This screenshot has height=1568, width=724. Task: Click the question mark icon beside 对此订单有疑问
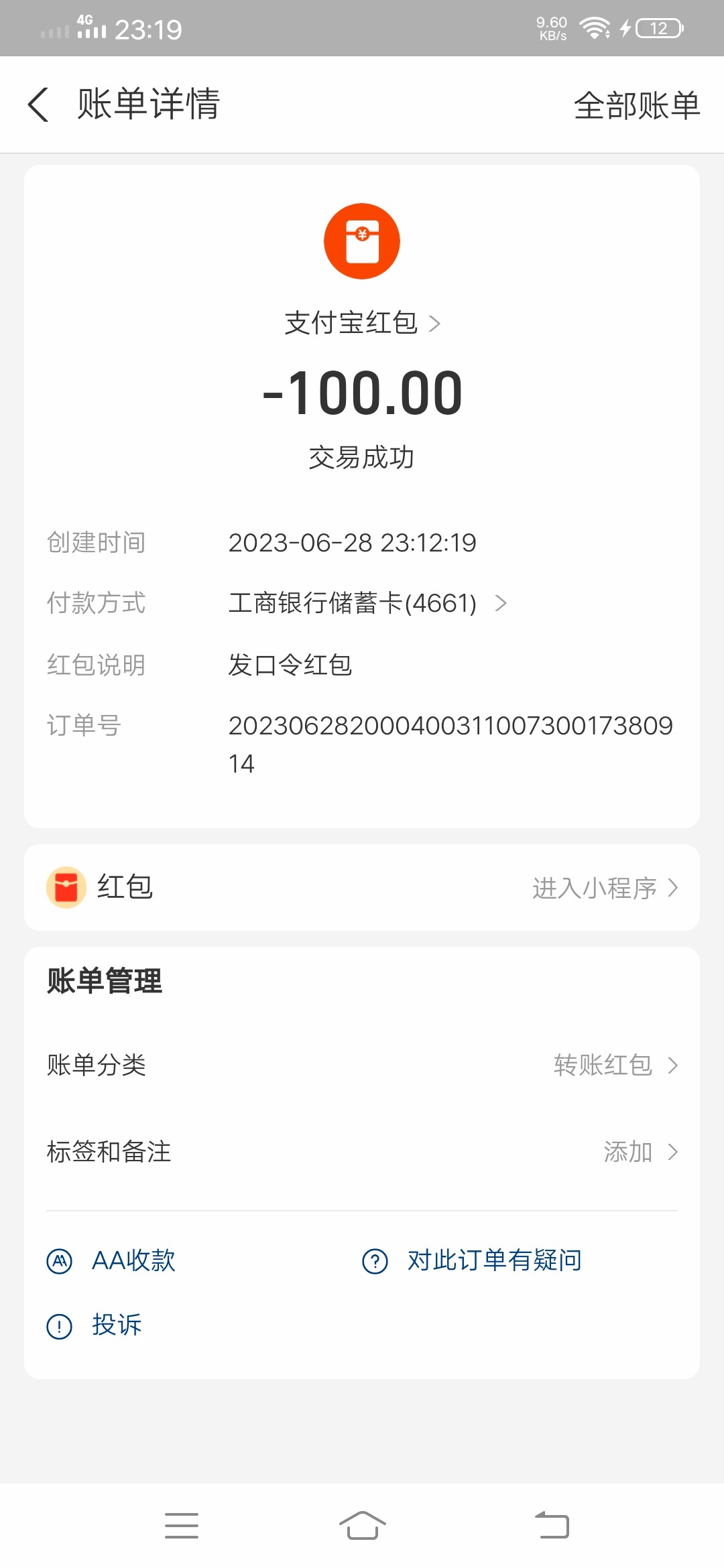pyautogui.click(x=376, y=1260)
